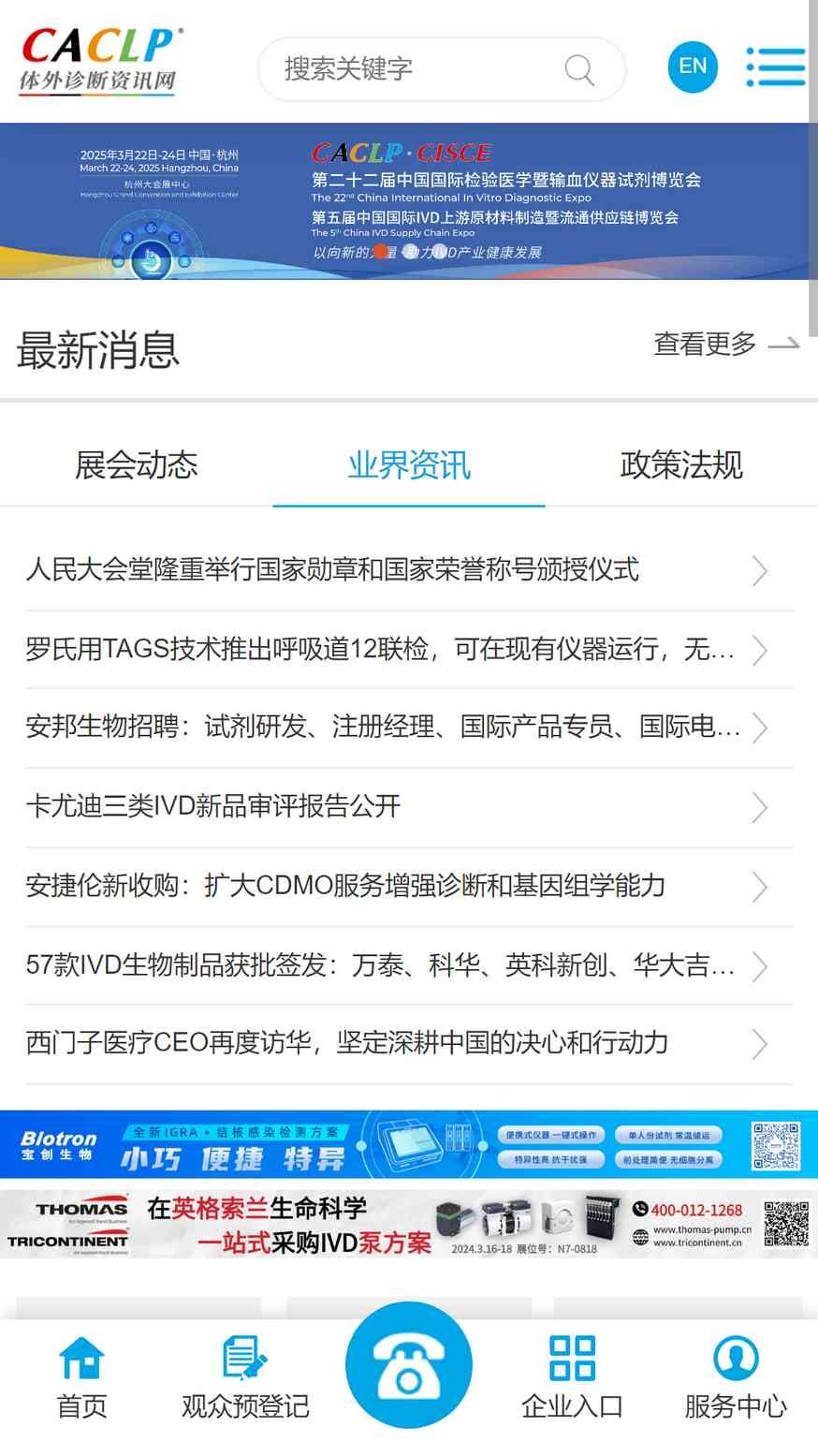The width and height of the screenshot is (818, 1456).
Task: Switch to the 政策法规 tab
Action: 681,464
